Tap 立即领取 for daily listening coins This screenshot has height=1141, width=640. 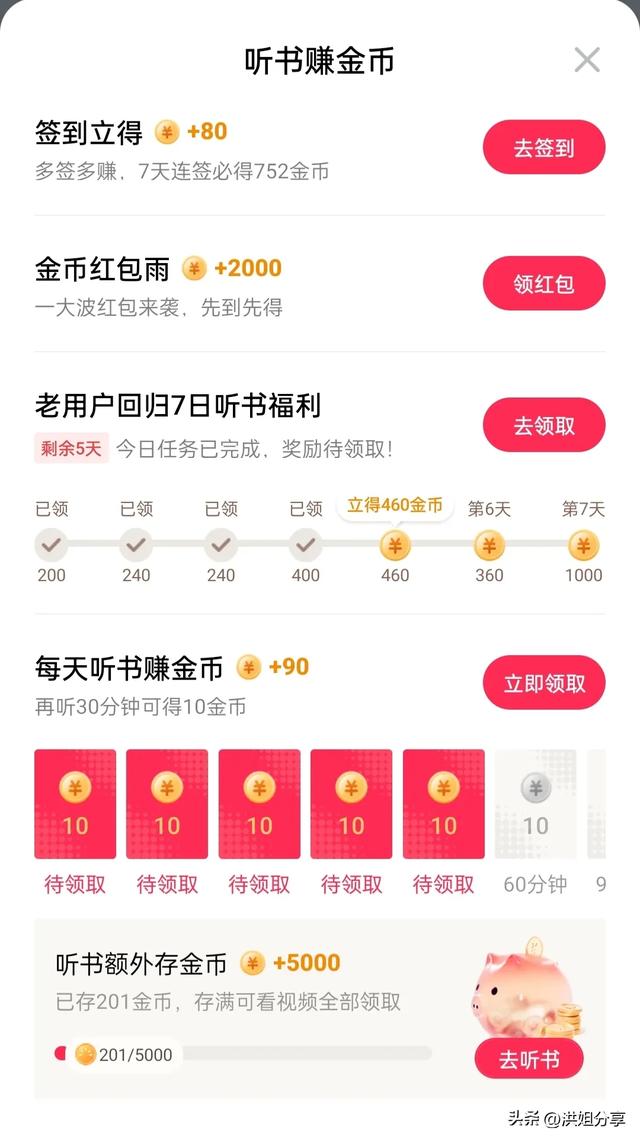(x=544, y=683)
